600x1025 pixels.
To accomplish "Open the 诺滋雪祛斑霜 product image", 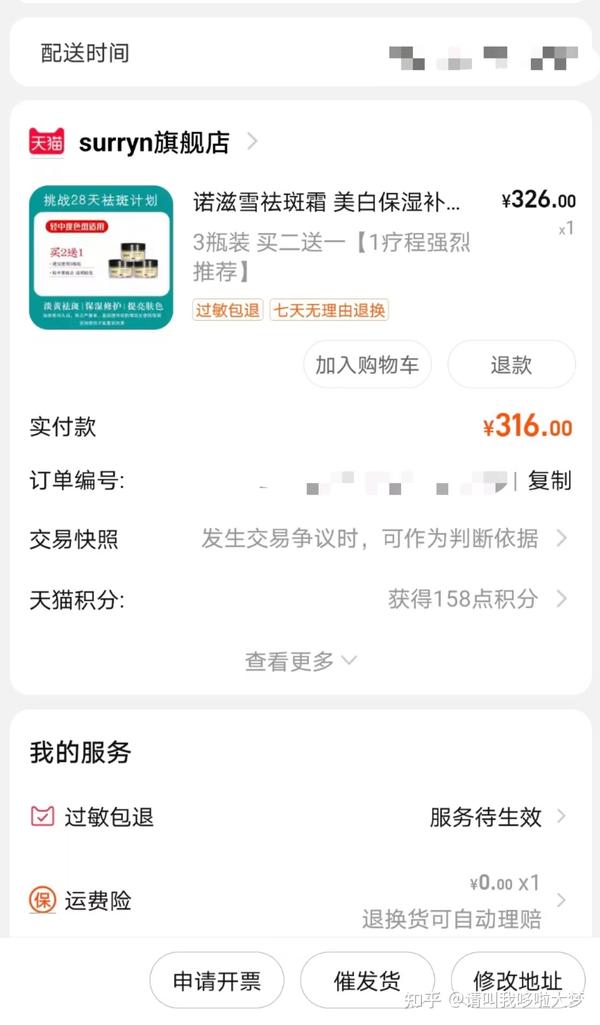I will coord(101,258).
